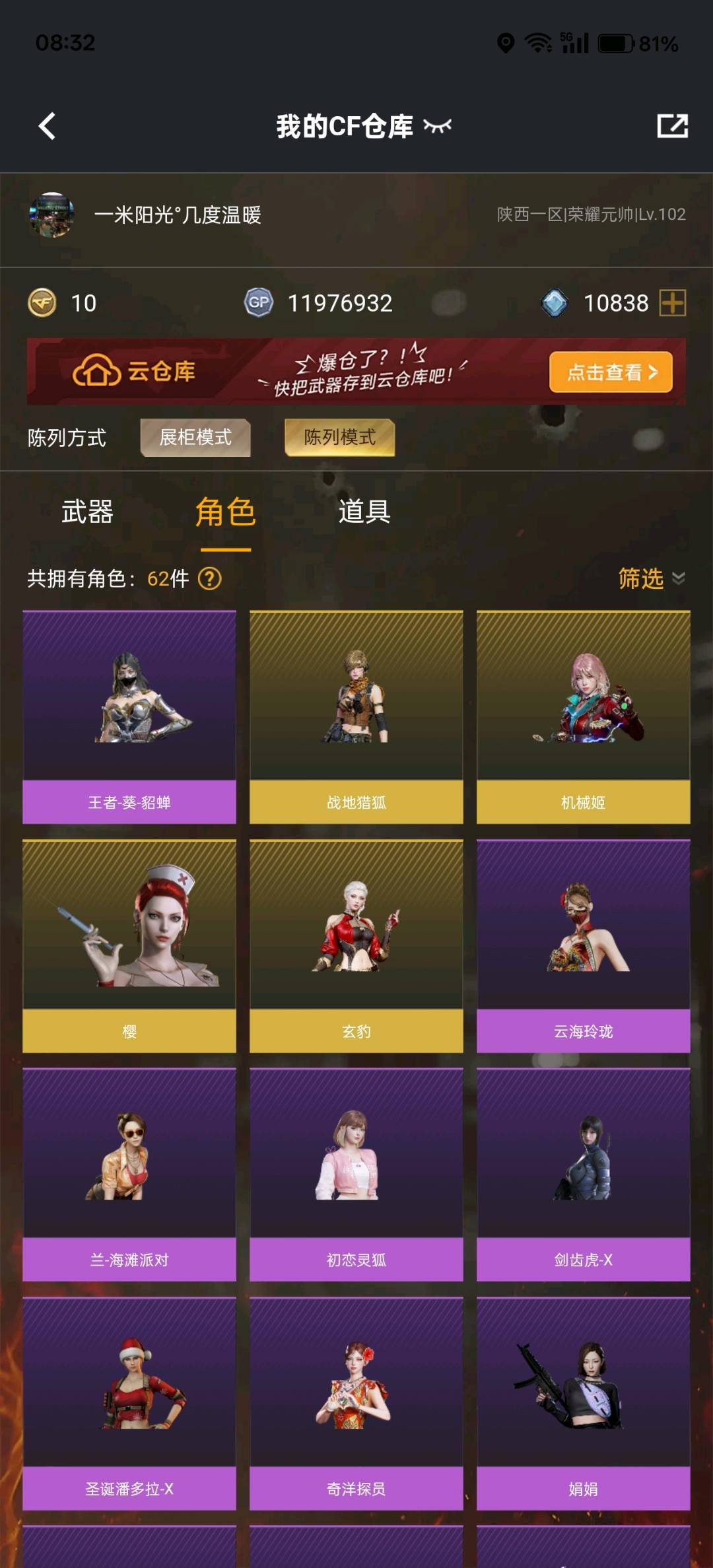The height and width of the screenshot is (1568, 713).
Task: Switch to 展柜模式 display mode
Action: [195, 437]
